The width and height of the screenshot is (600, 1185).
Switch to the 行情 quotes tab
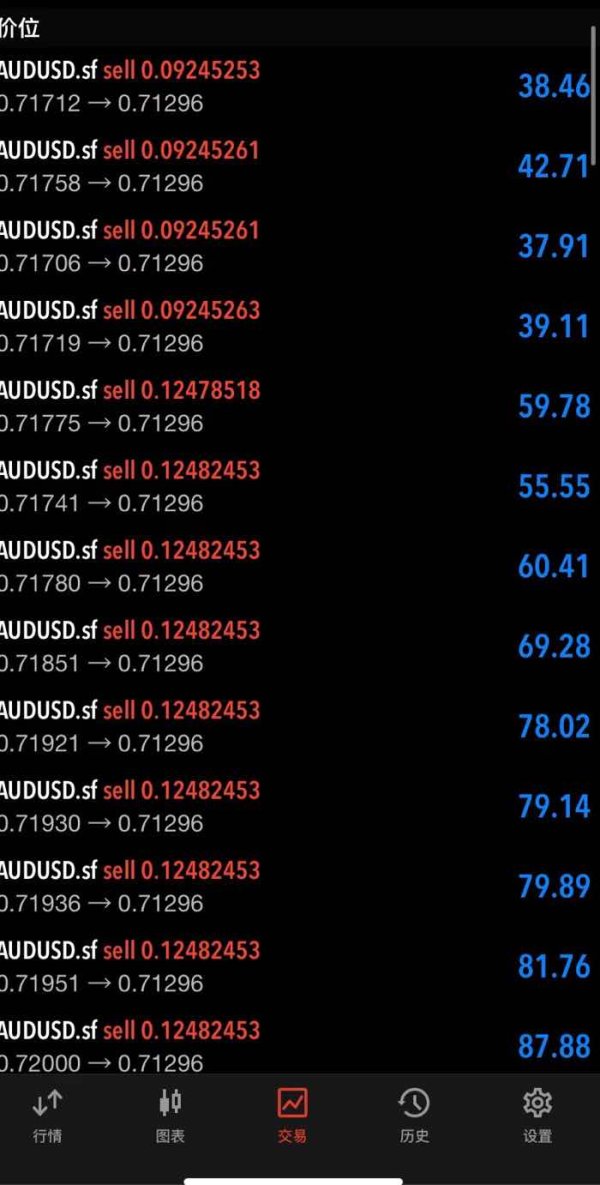point(47,1117)
